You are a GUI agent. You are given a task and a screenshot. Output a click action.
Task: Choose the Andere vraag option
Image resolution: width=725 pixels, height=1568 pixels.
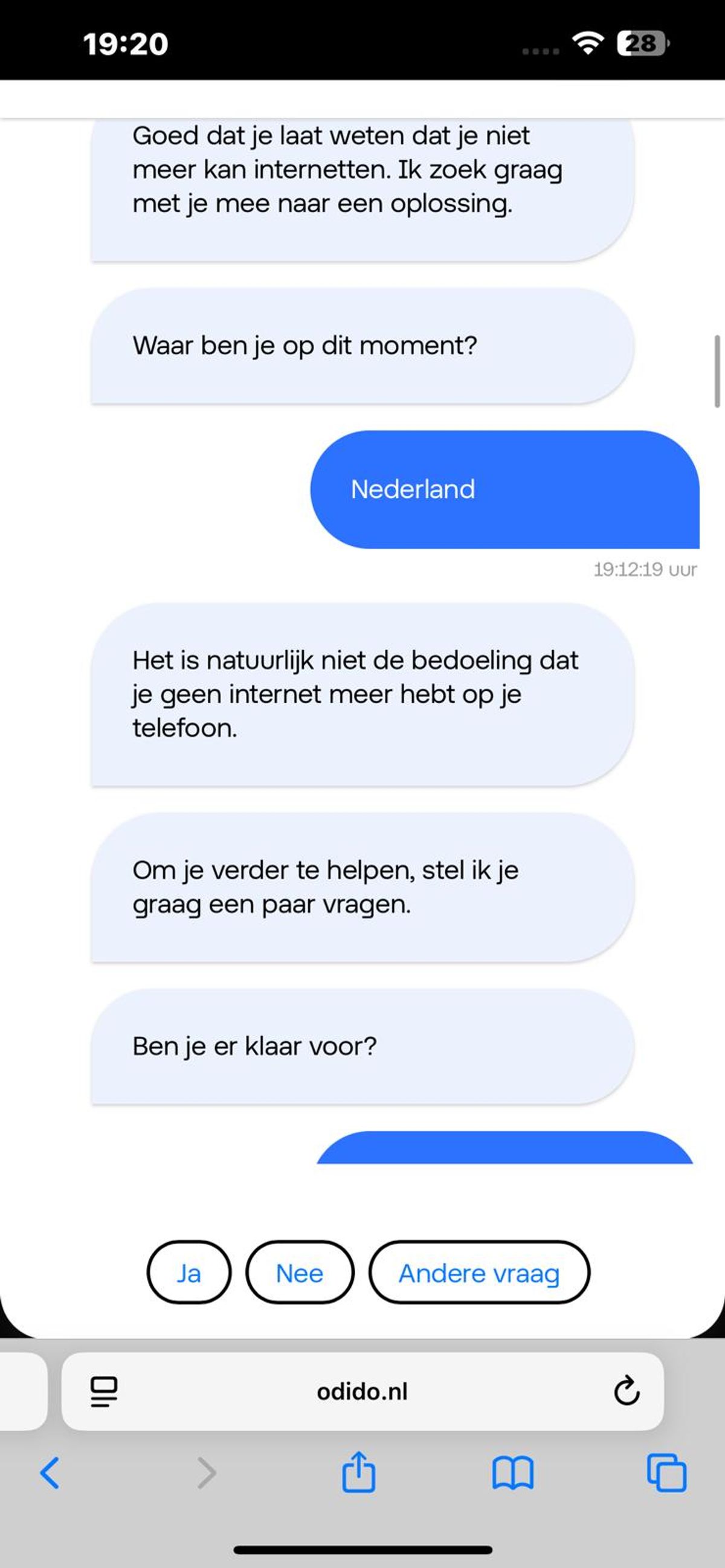(479, 1273)
